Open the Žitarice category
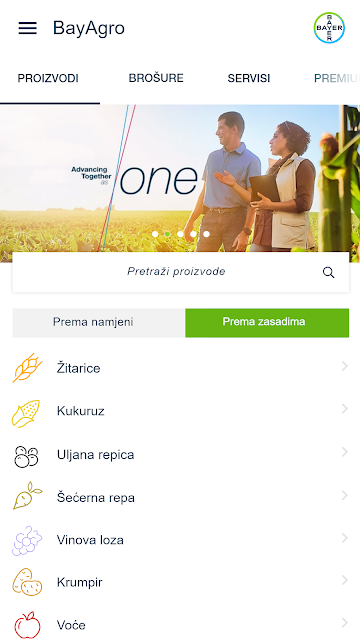This screenshot has width=360, height=640. [180, 368]
